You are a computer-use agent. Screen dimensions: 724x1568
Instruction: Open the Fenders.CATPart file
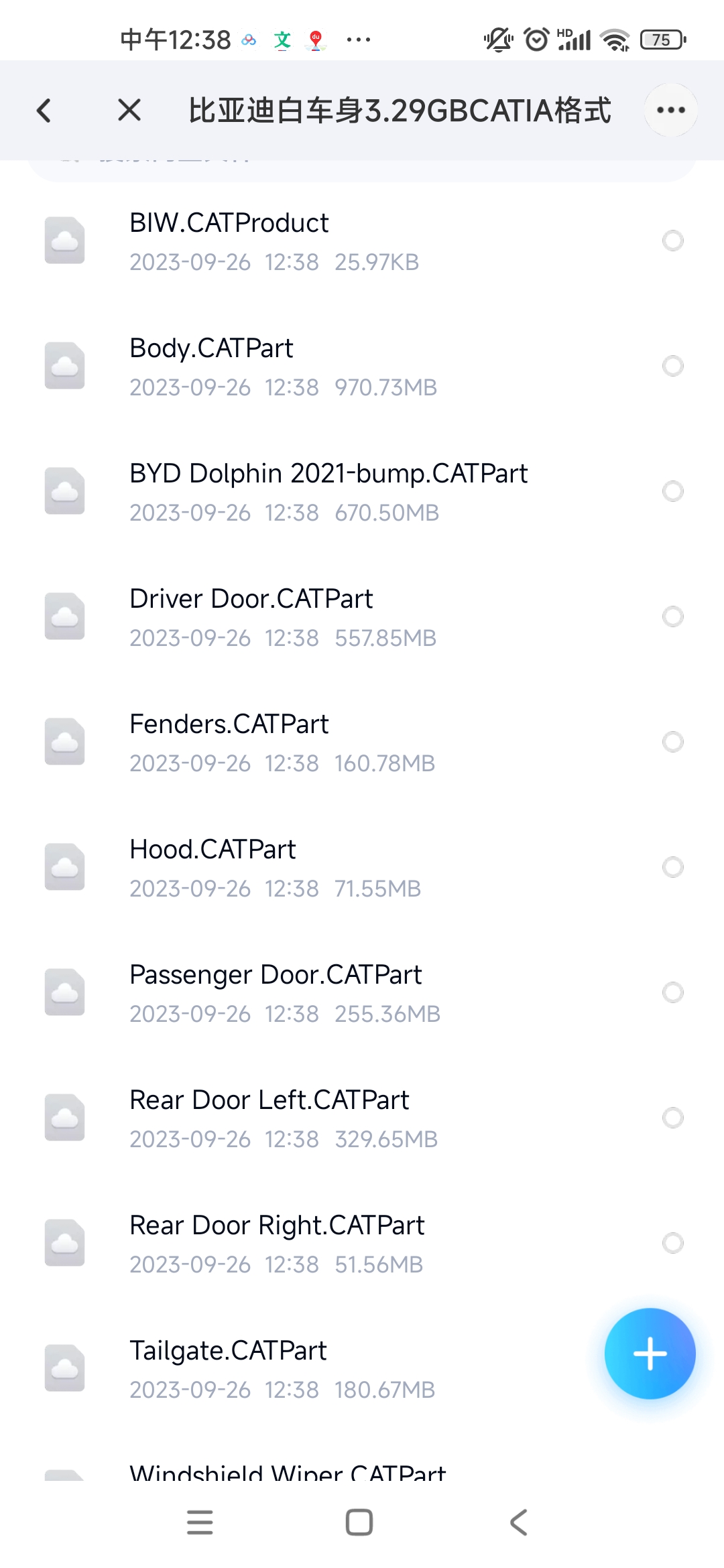coord(362,742)
